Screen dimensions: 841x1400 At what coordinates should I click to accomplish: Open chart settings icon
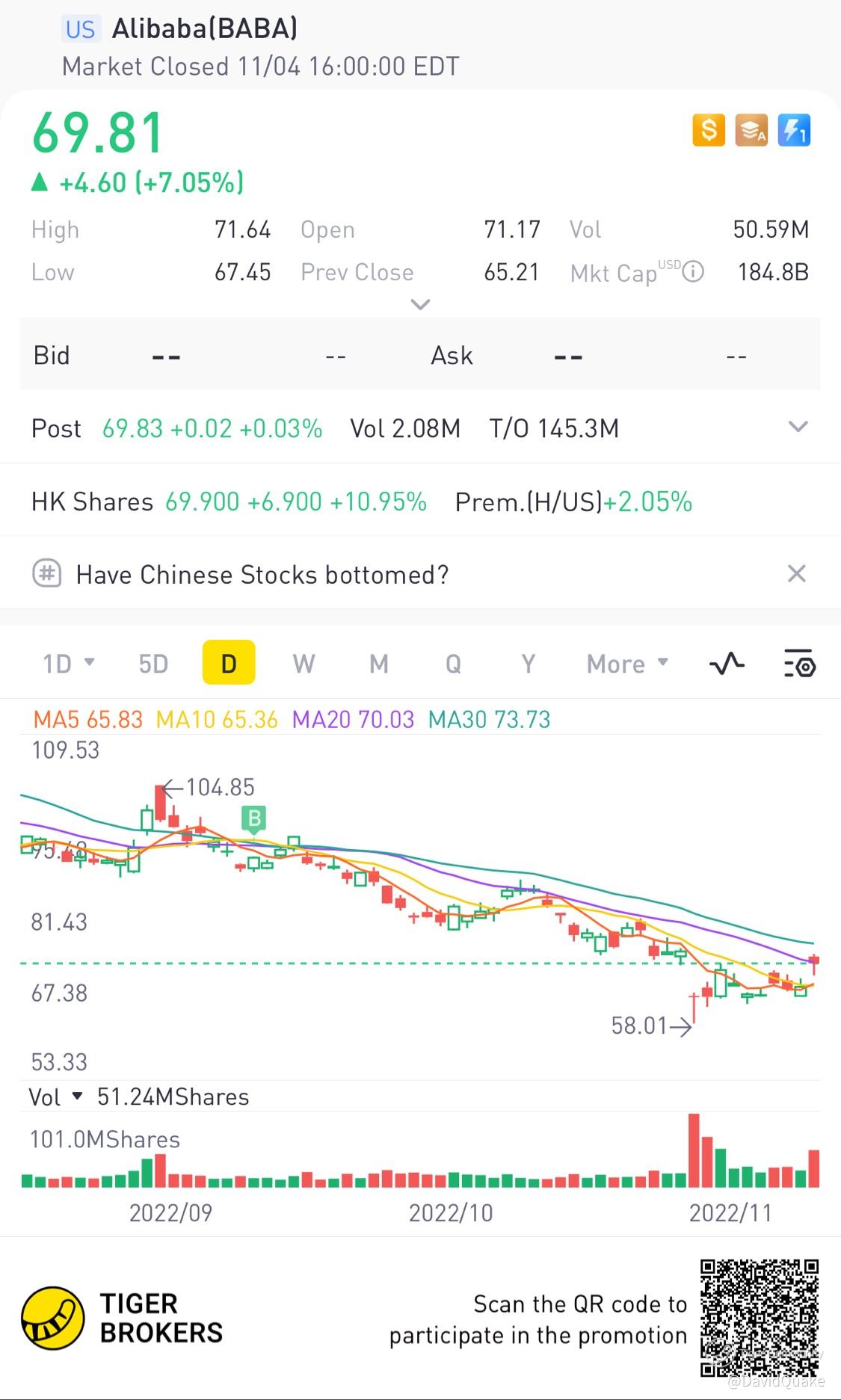point(799,664)
